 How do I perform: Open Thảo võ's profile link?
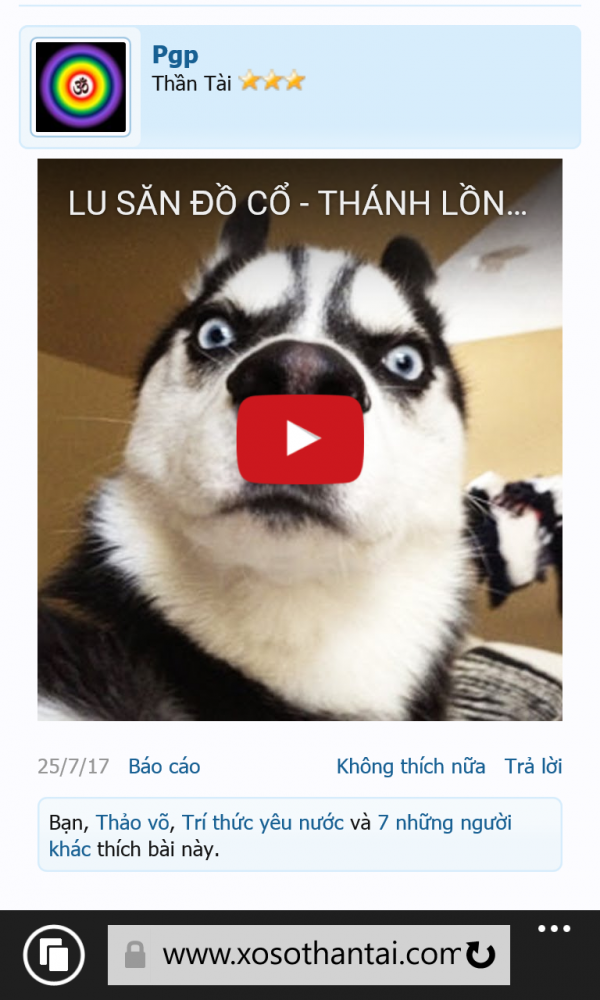(x=132, y=823)
